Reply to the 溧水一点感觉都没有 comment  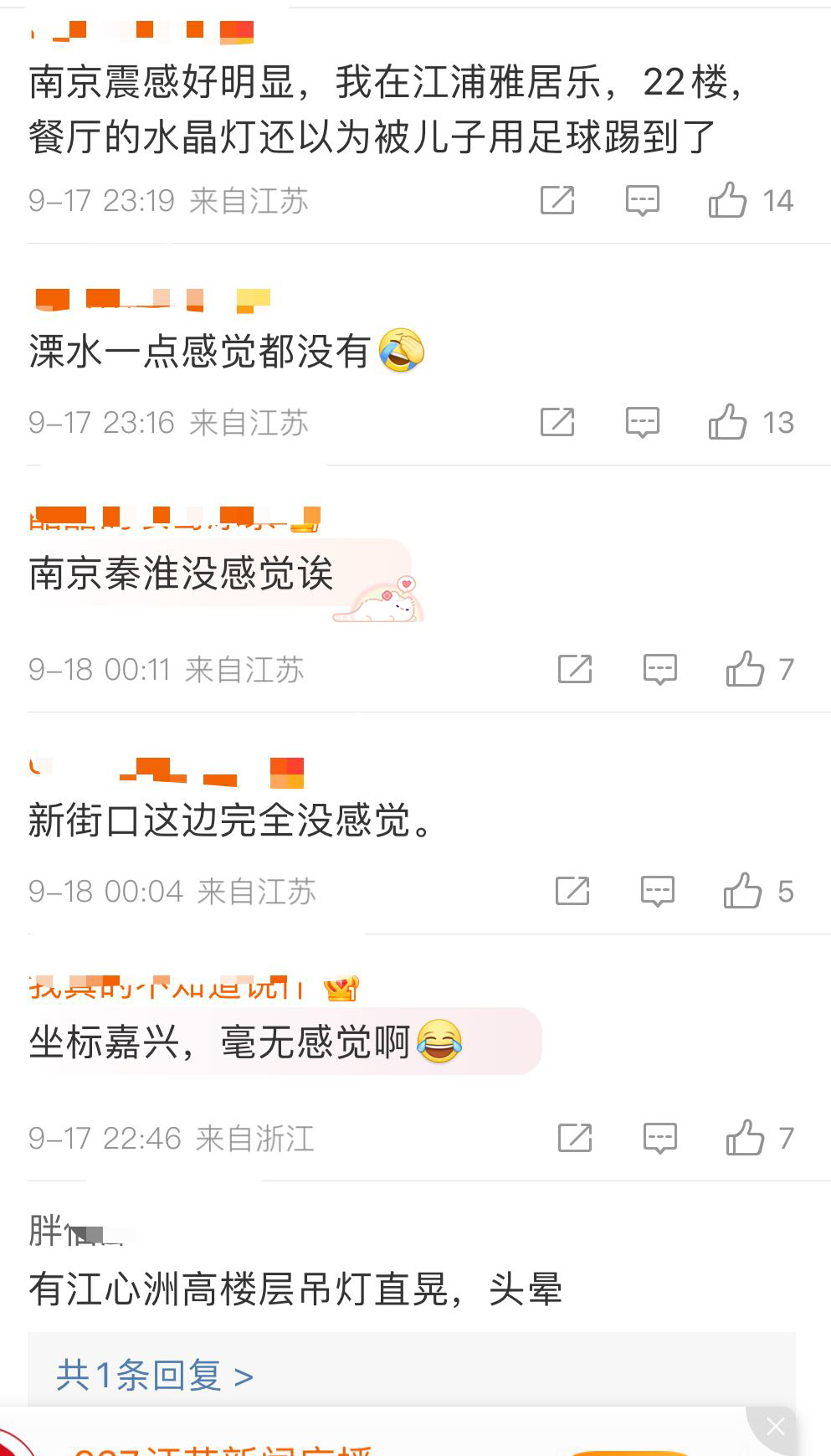pos(643,422)
